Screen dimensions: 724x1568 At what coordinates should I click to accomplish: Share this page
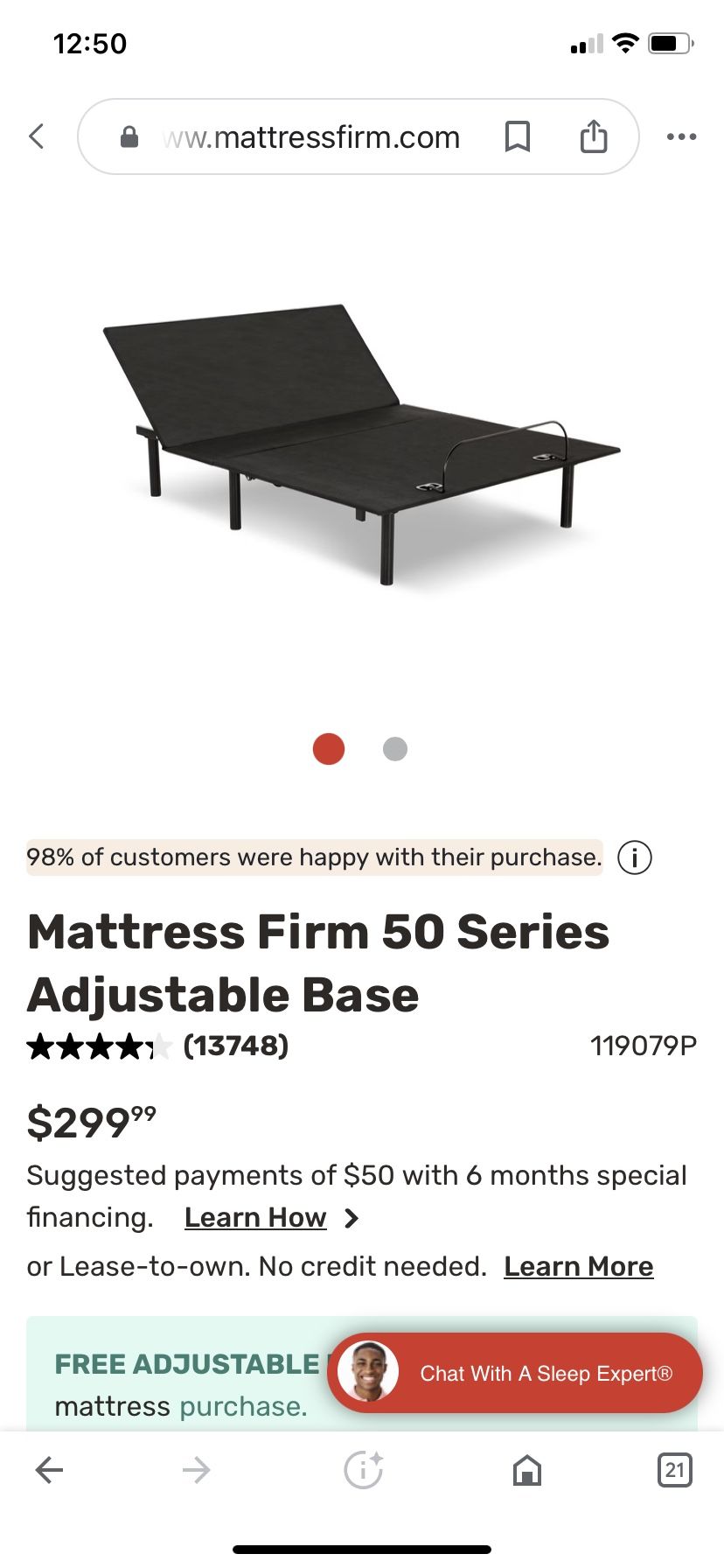(x=594, y=136)
